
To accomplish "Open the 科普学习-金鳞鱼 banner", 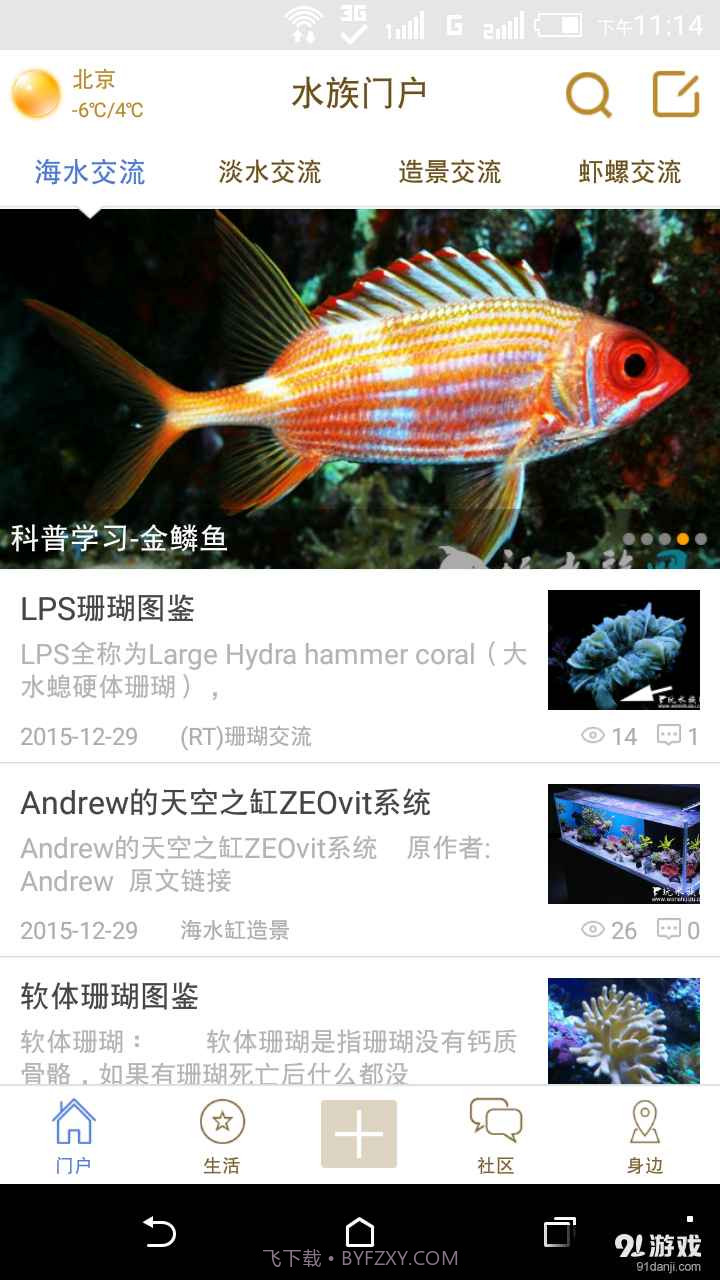I will [360, 390].
